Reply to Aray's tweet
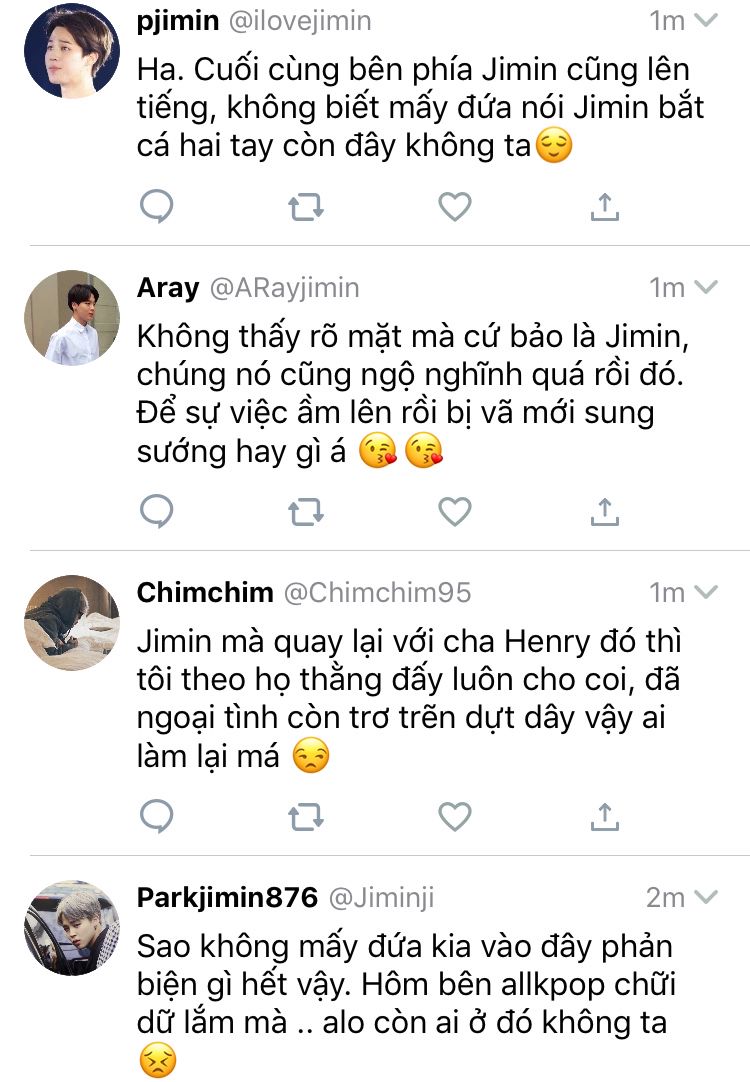Viewport: 750px width, 1082px height. pyautogui.click(x=157, y=512)
